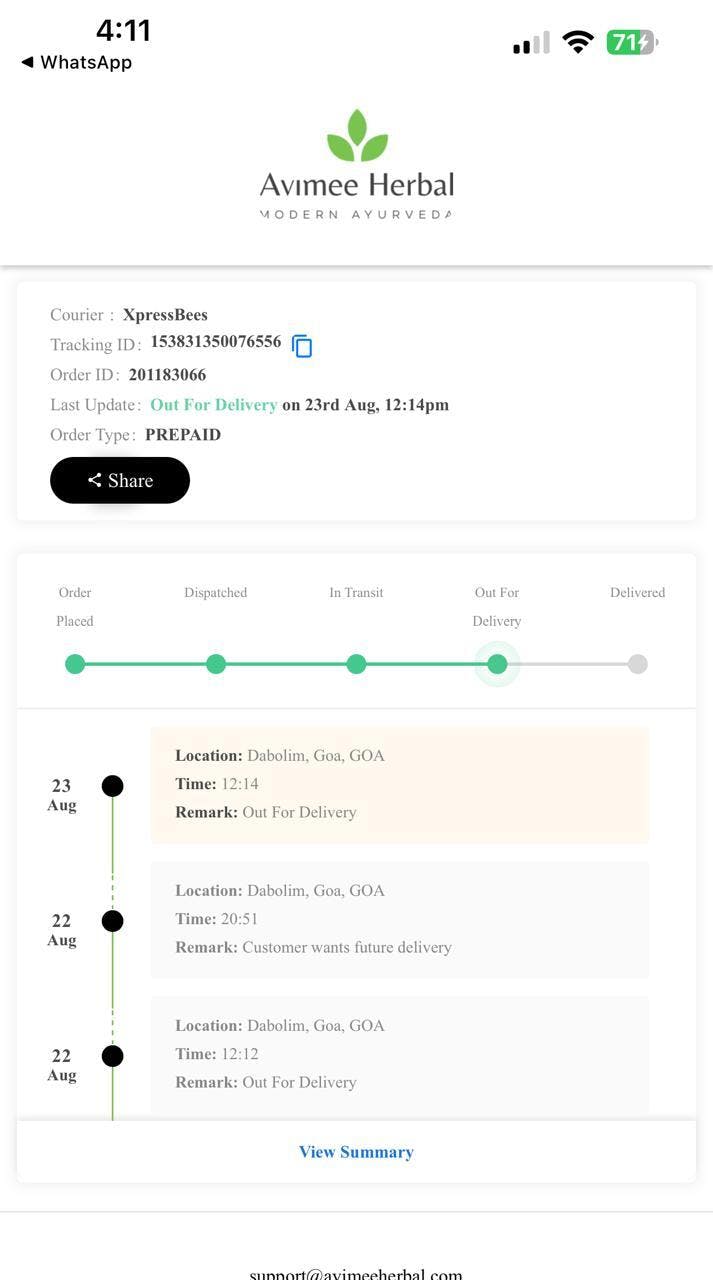The width and height of the screenshot is (713, 1280).
Task: Copy the tracking ID to clipboard
Action: pyautogui.click(x=302, y=346)
